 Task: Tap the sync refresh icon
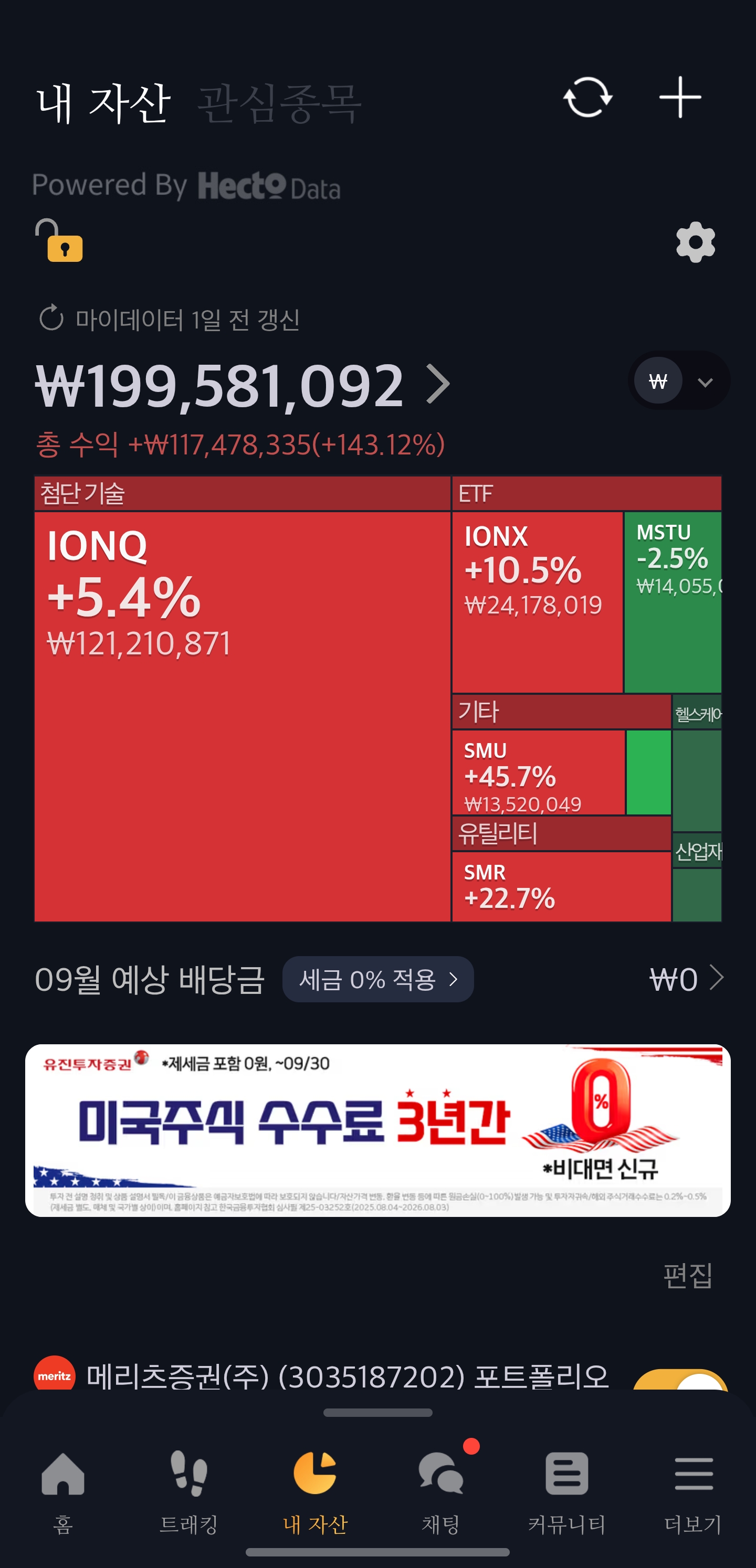click(x=587, y=97)
